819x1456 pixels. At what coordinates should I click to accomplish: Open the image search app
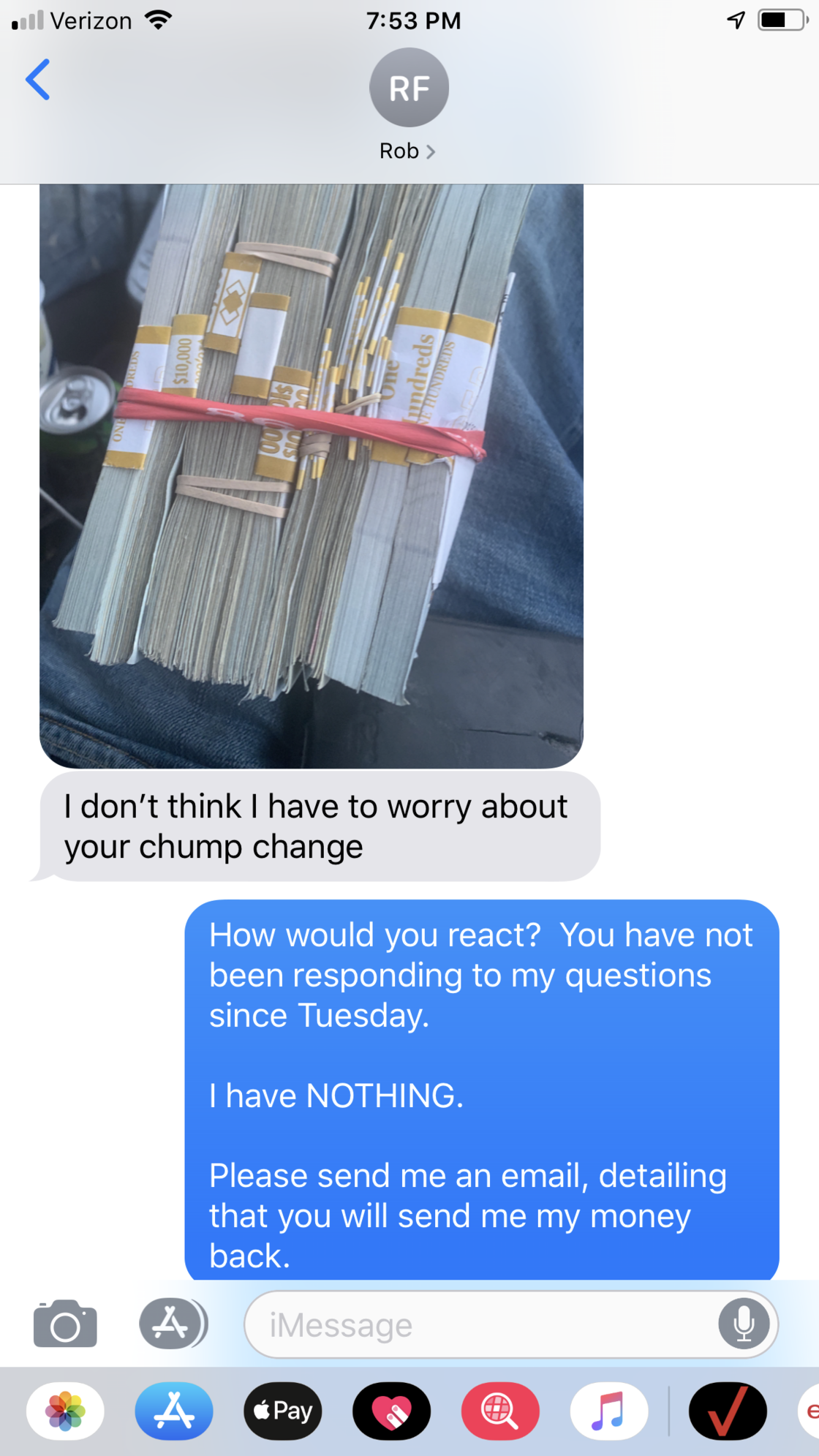[500, 1411]
